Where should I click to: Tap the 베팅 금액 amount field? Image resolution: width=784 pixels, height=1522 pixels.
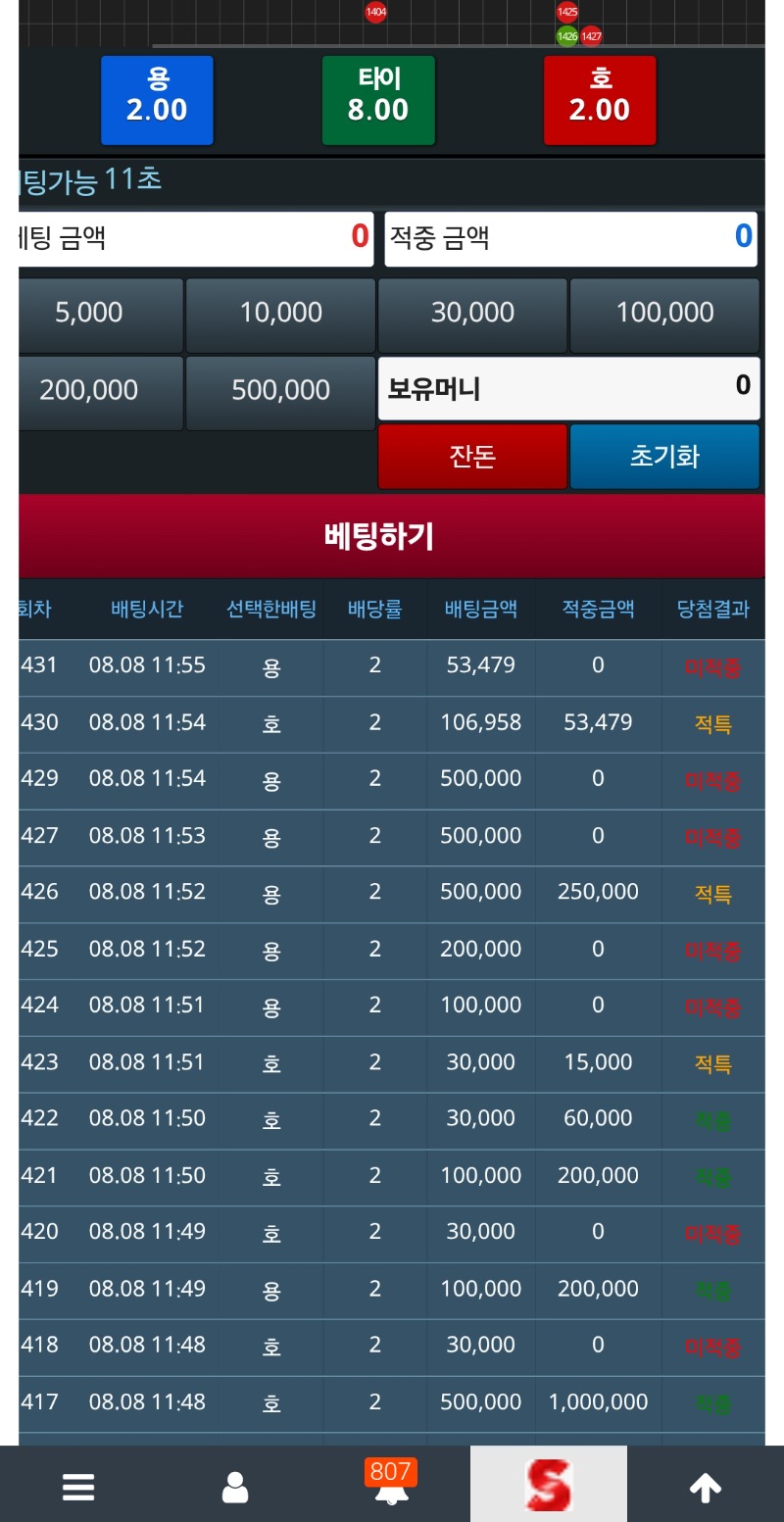pyautogui.click(x=196, y=239)
